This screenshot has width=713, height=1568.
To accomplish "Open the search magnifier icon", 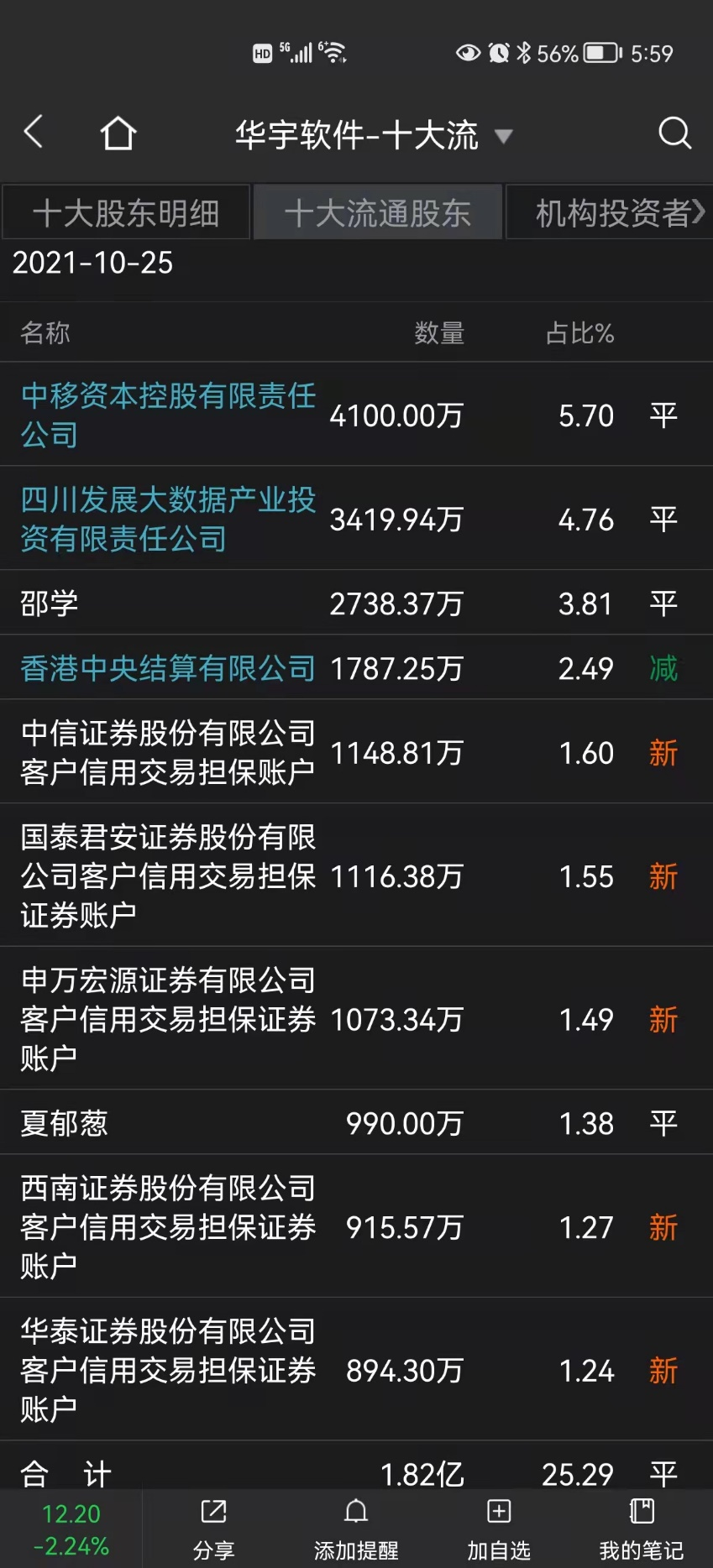I will pyautogui.click(x=674, y=133).
